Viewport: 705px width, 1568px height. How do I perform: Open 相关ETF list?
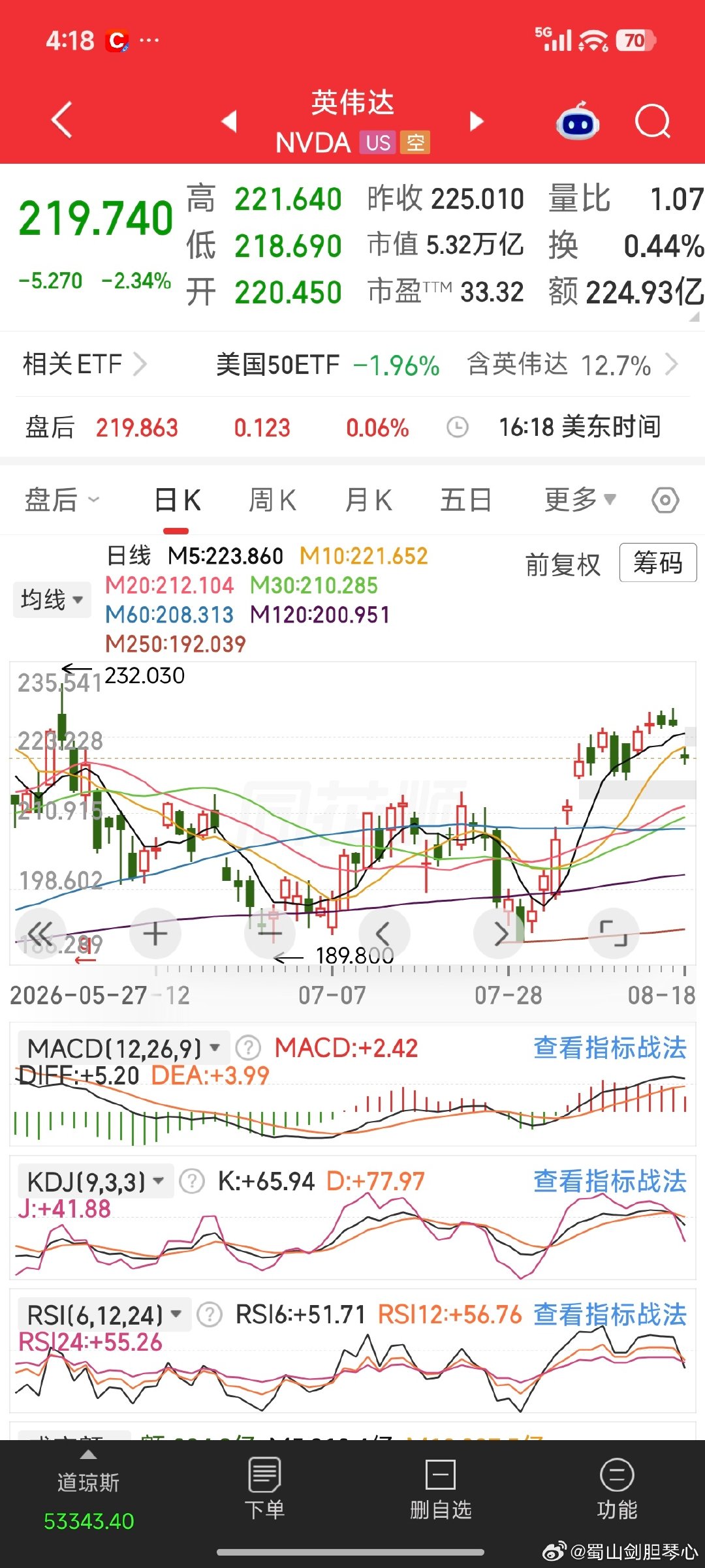tap(85, 364)
